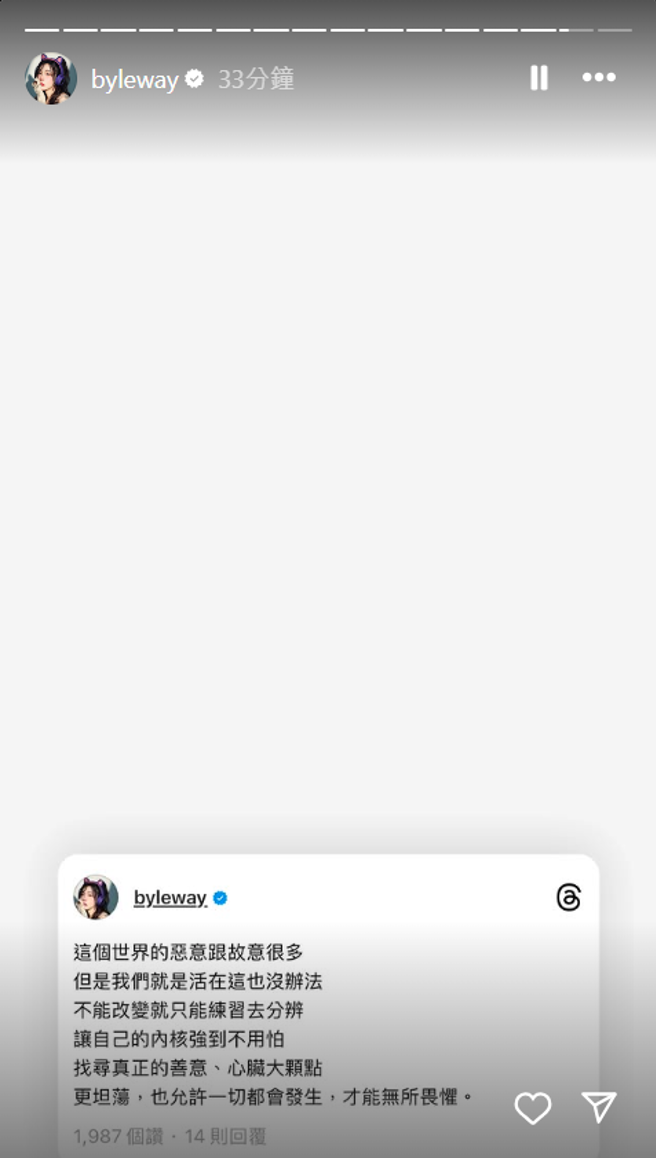This screenshot has height=1158, width=656.
Task: Pause the story playback
Action: [539, 78]
